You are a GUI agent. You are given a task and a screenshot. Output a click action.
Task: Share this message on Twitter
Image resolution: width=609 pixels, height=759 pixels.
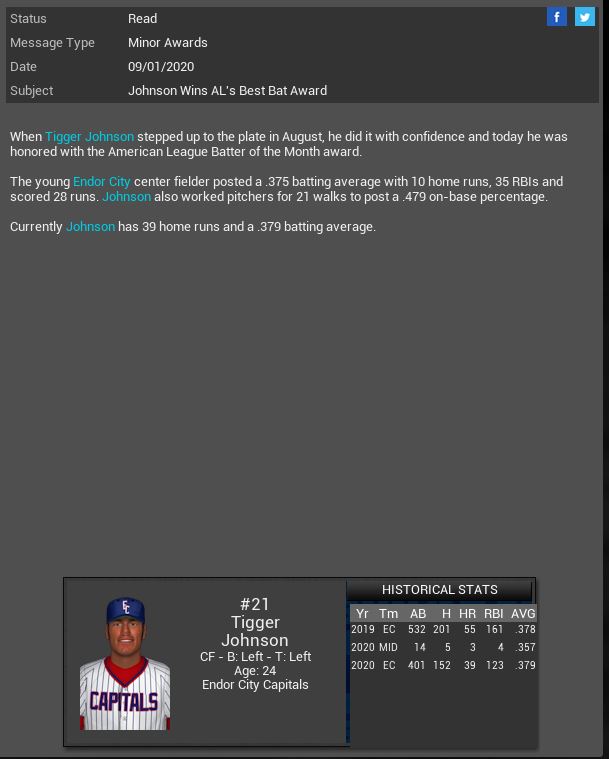coord(585,17)
